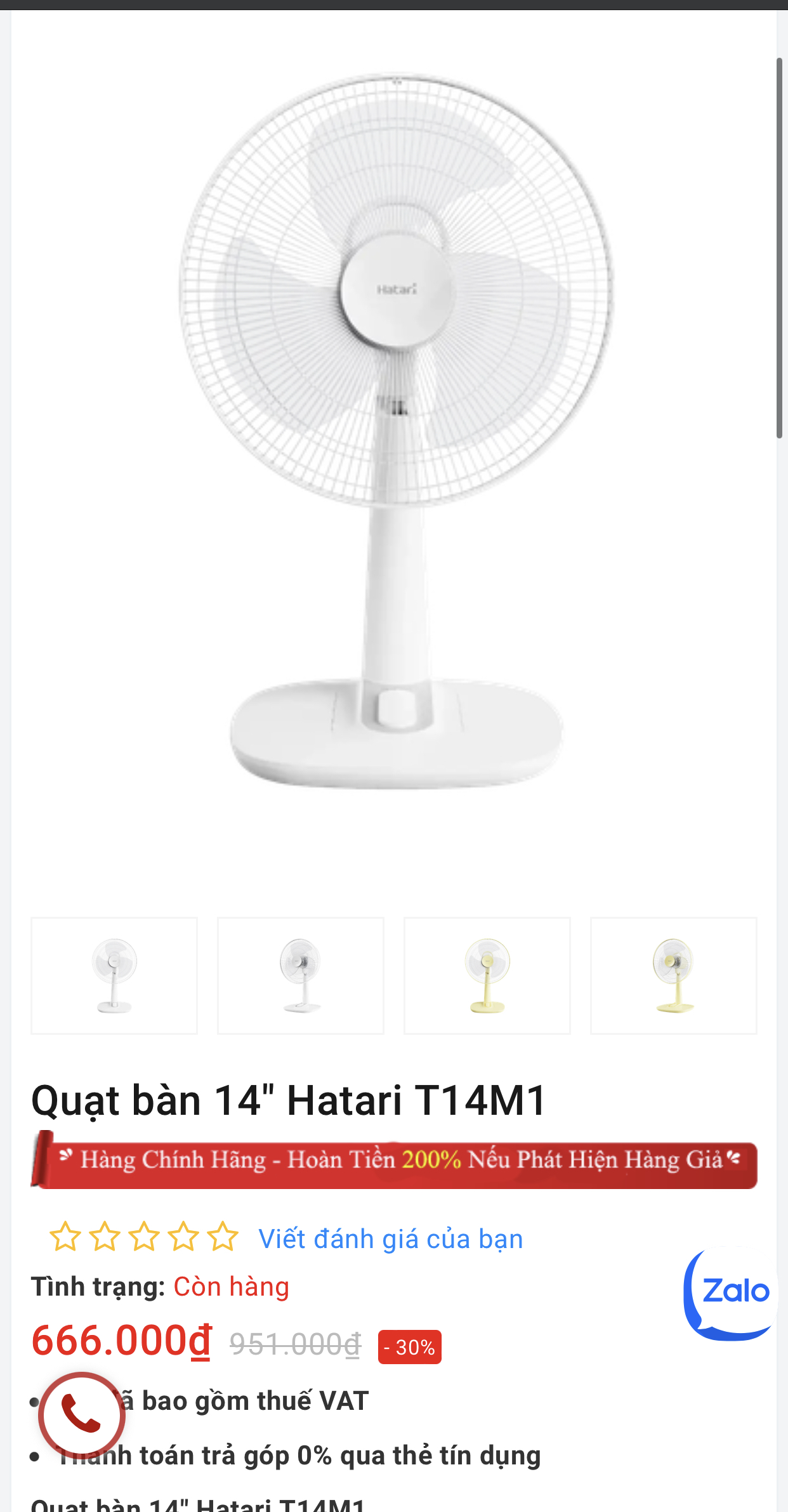Select the second yellow fan side-view thumbnail

tap(674, 975)
